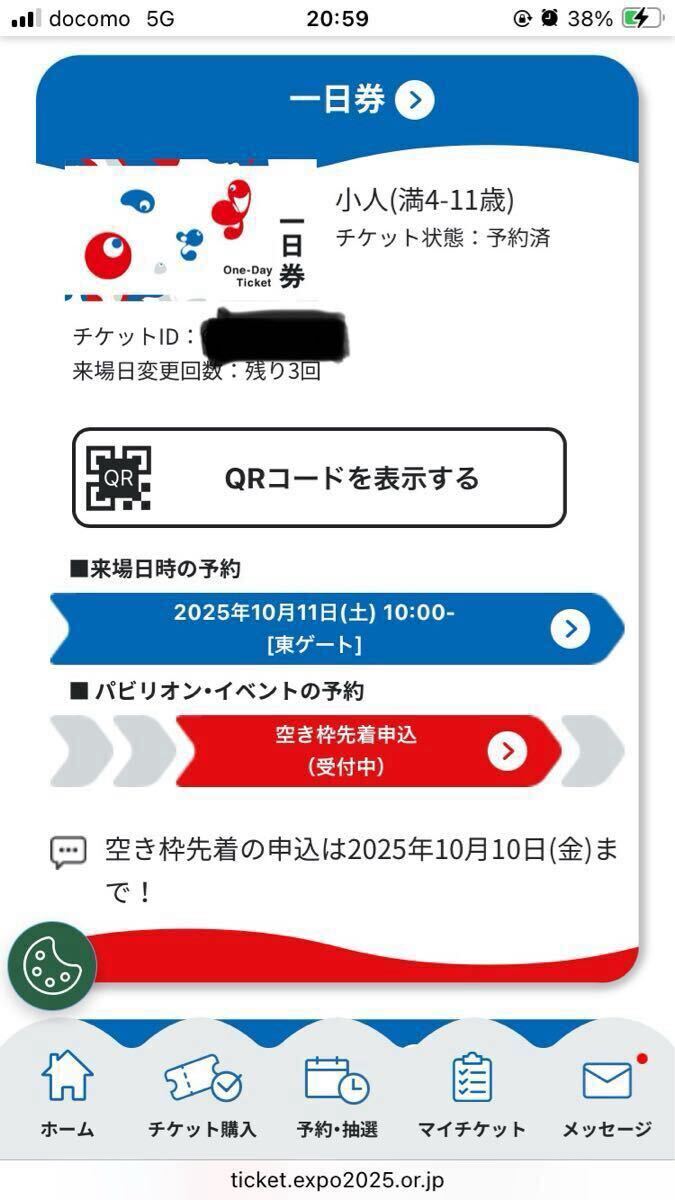Screen dimensions: 675x1200
Task: Select the マイチケット tab
Action: (471, 1097)
